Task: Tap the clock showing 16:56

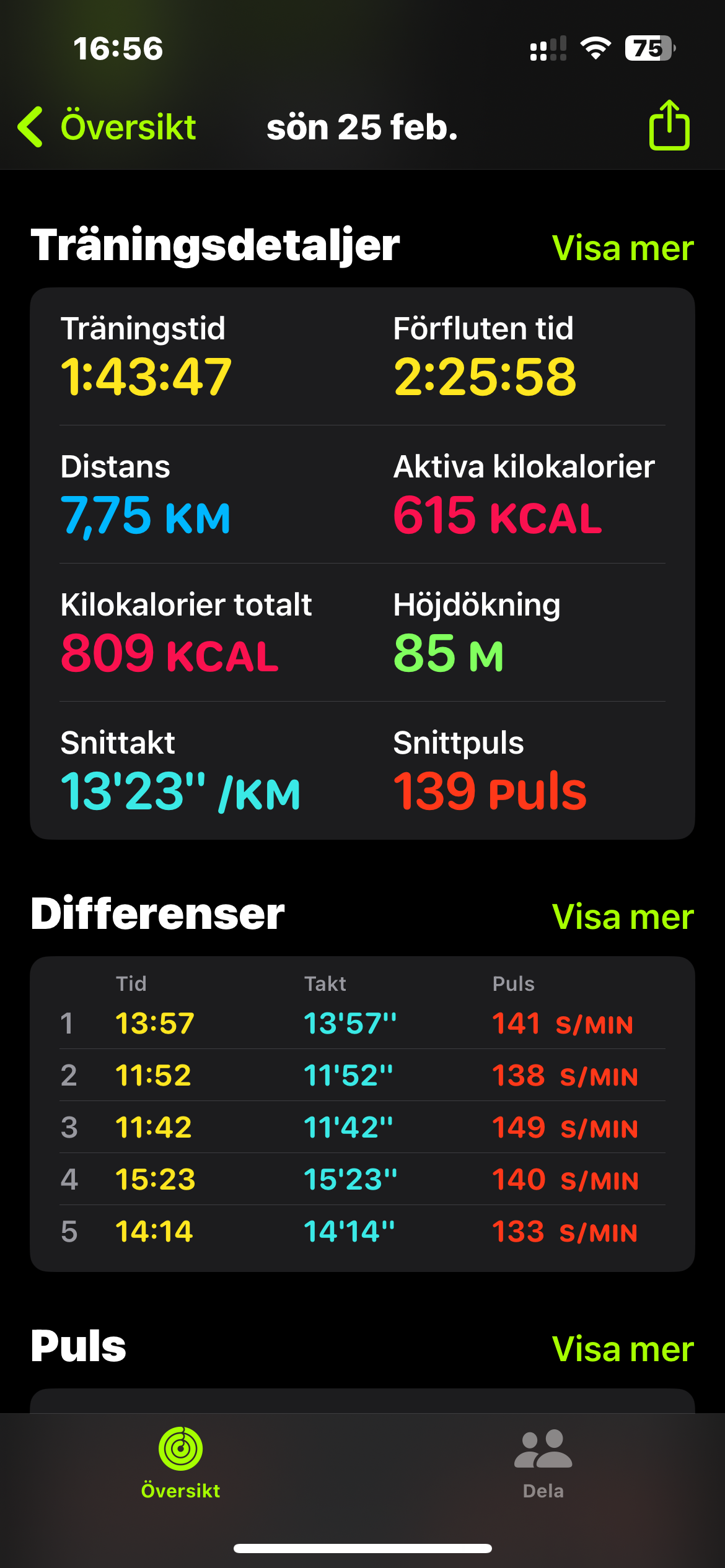Action: (x=118, y=48)
